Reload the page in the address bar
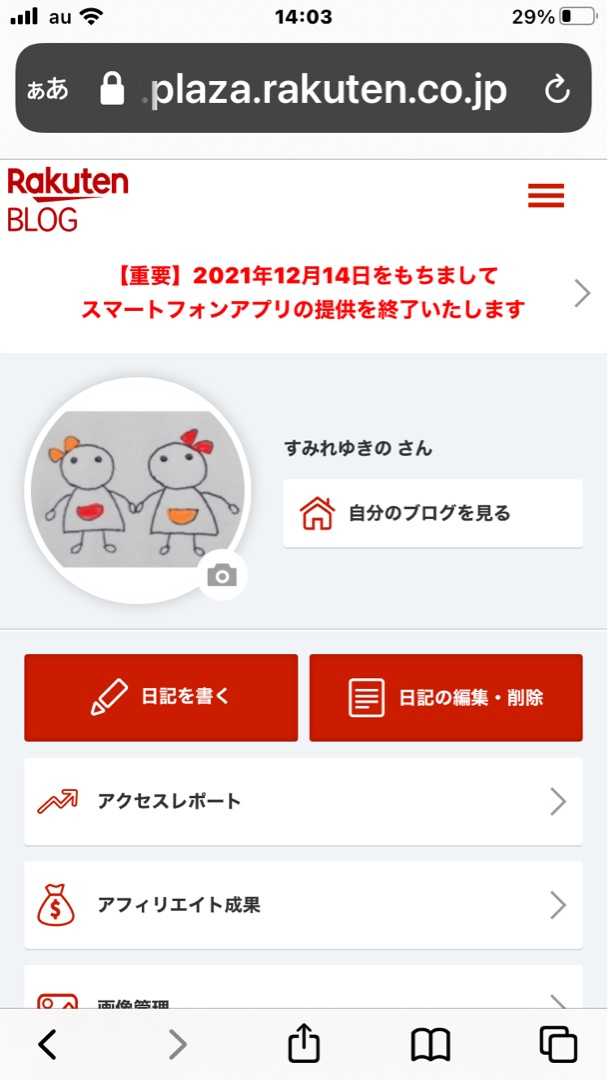 coord(557,91)
